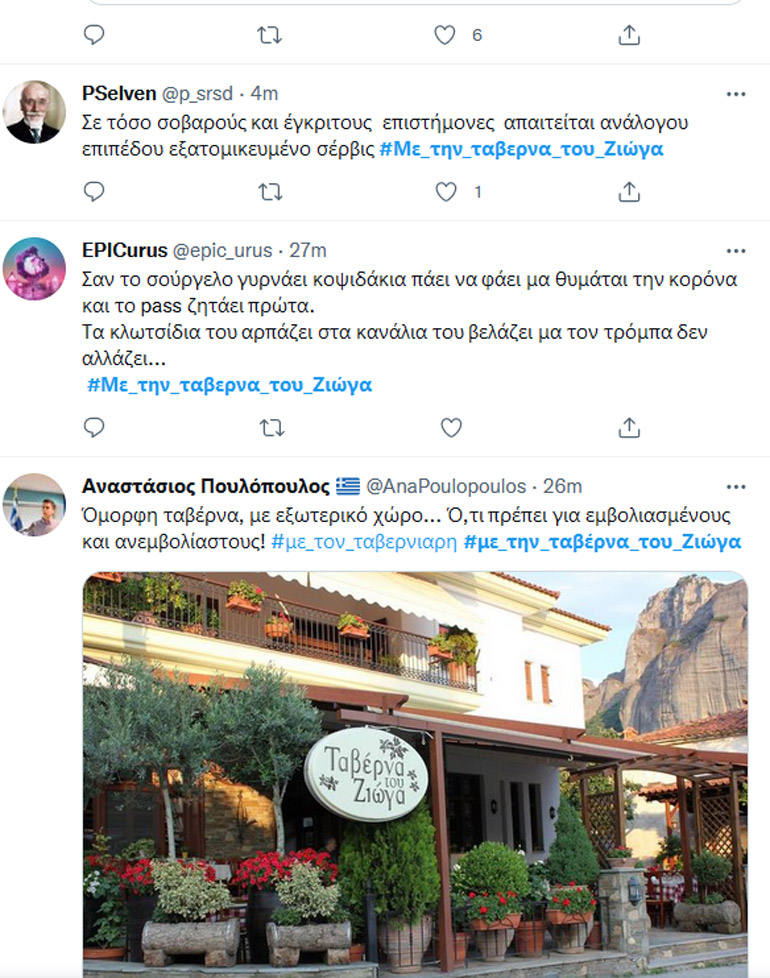Retweet PSelven's tweet
Viewport: 770px width, 978px height.
point(269,191)
